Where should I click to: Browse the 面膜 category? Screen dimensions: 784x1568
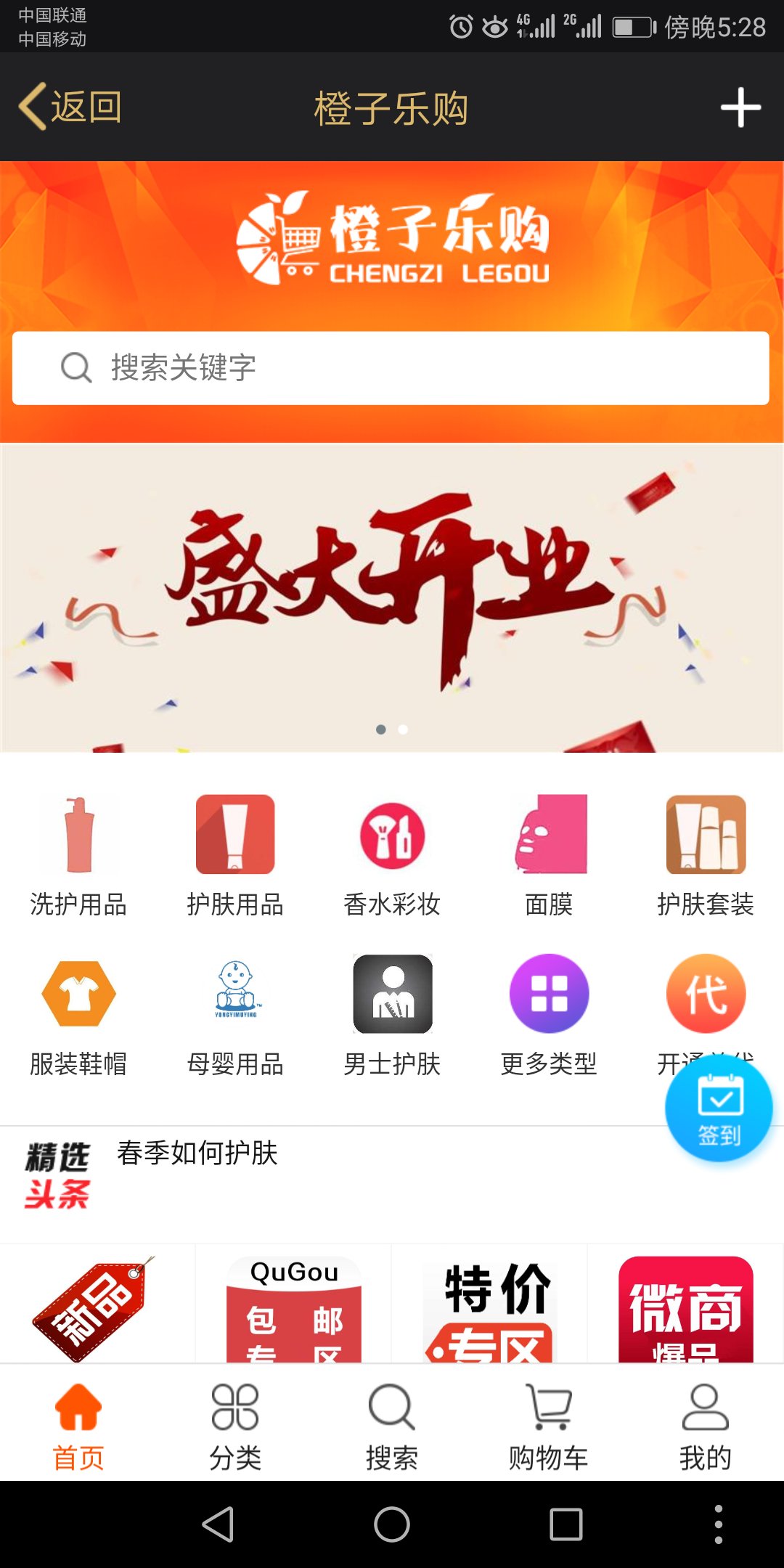coord(549,857)
